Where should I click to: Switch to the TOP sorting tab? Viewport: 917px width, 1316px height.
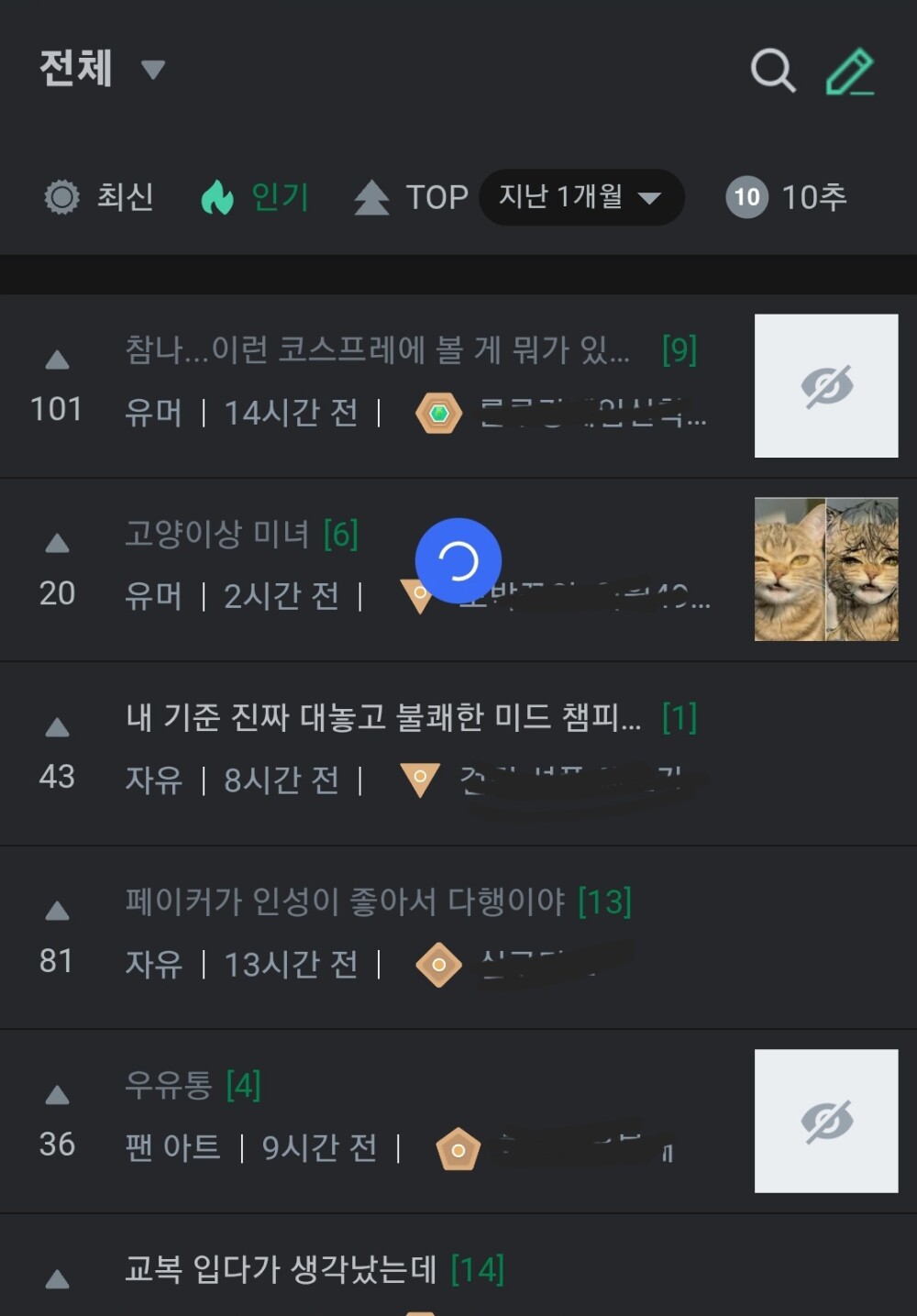(412, 197)
